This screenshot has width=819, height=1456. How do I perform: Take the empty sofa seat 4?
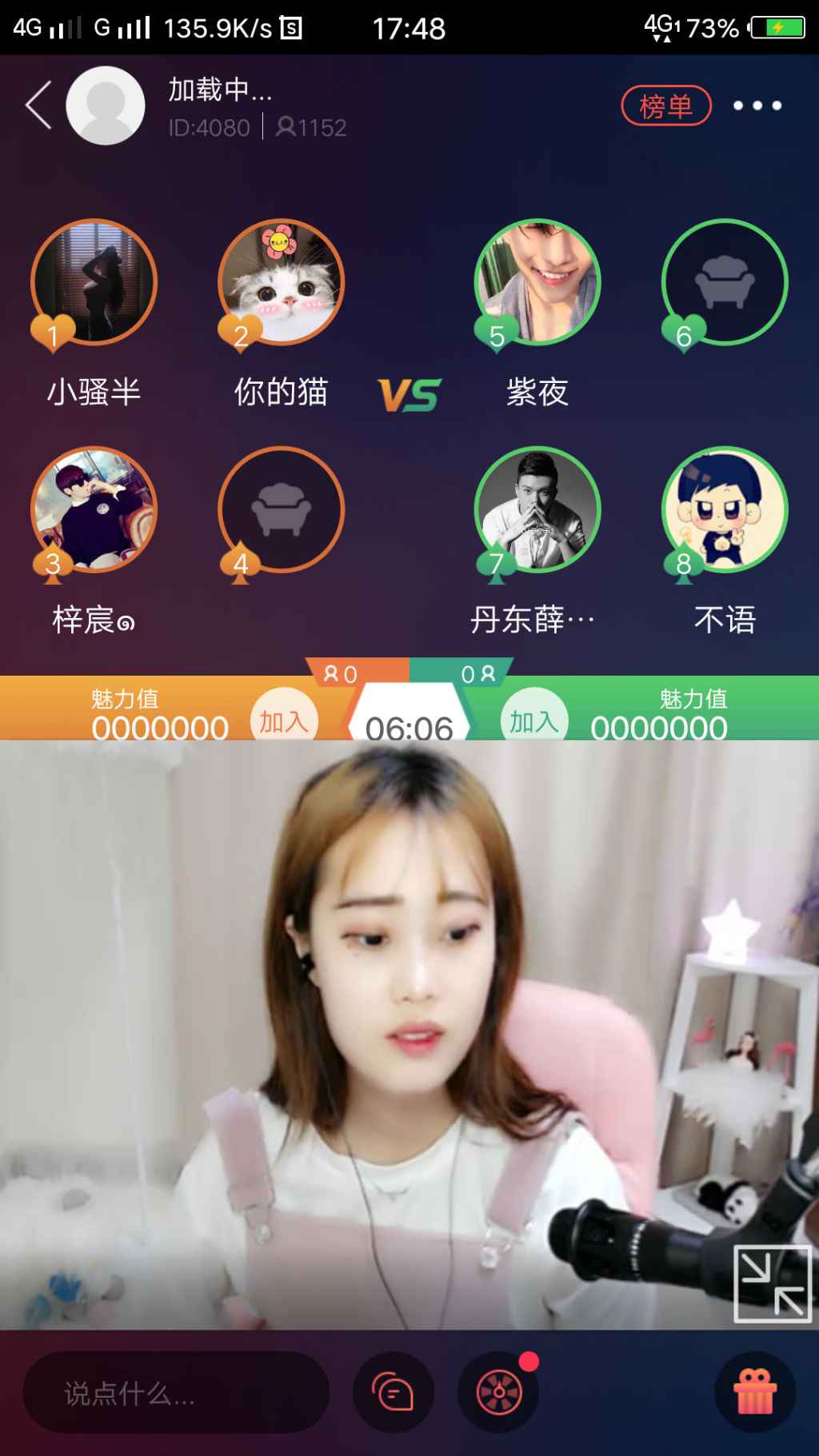(x=281, y=509)
